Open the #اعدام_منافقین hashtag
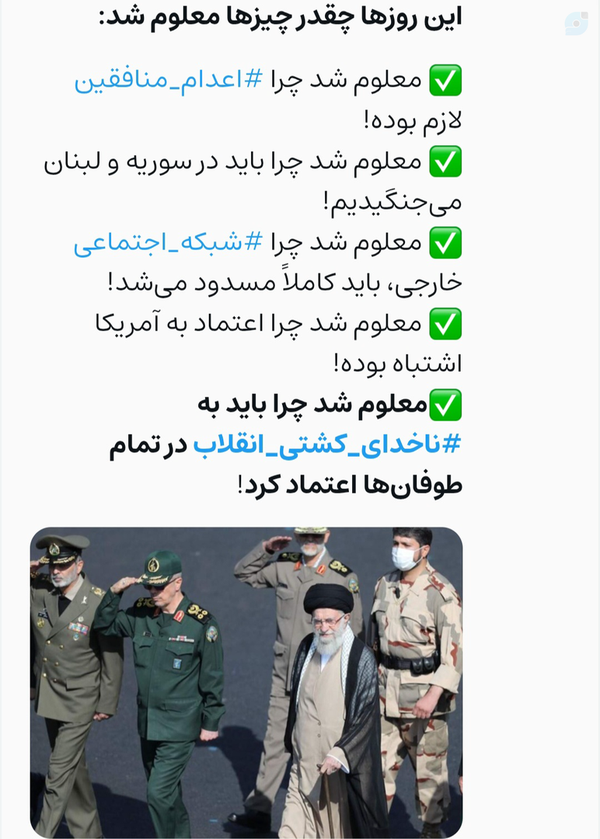Viewport: 600px width, 839px height. coord(169,81)
